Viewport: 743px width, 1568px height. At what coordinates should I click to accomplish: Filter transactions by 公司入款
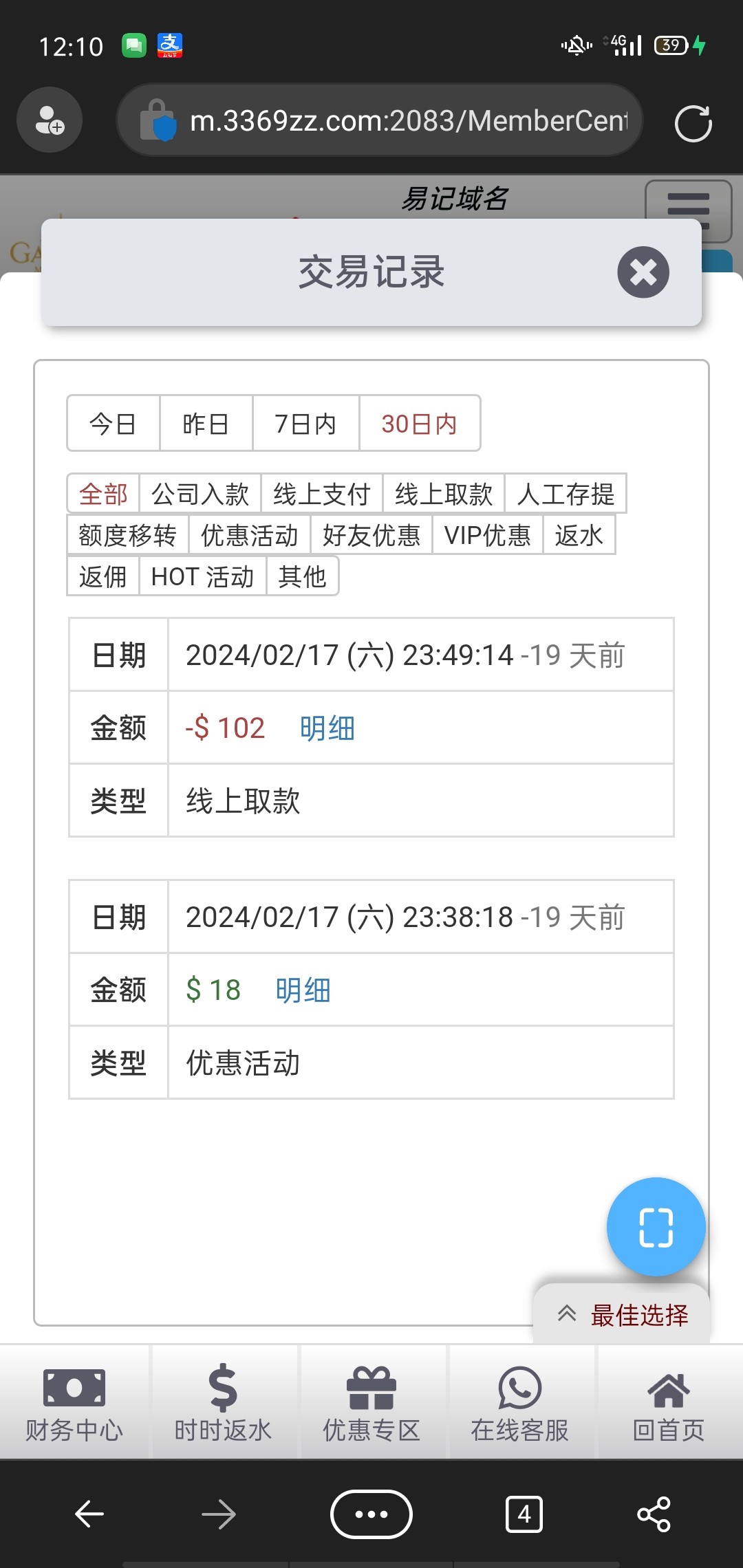point(200,494)
